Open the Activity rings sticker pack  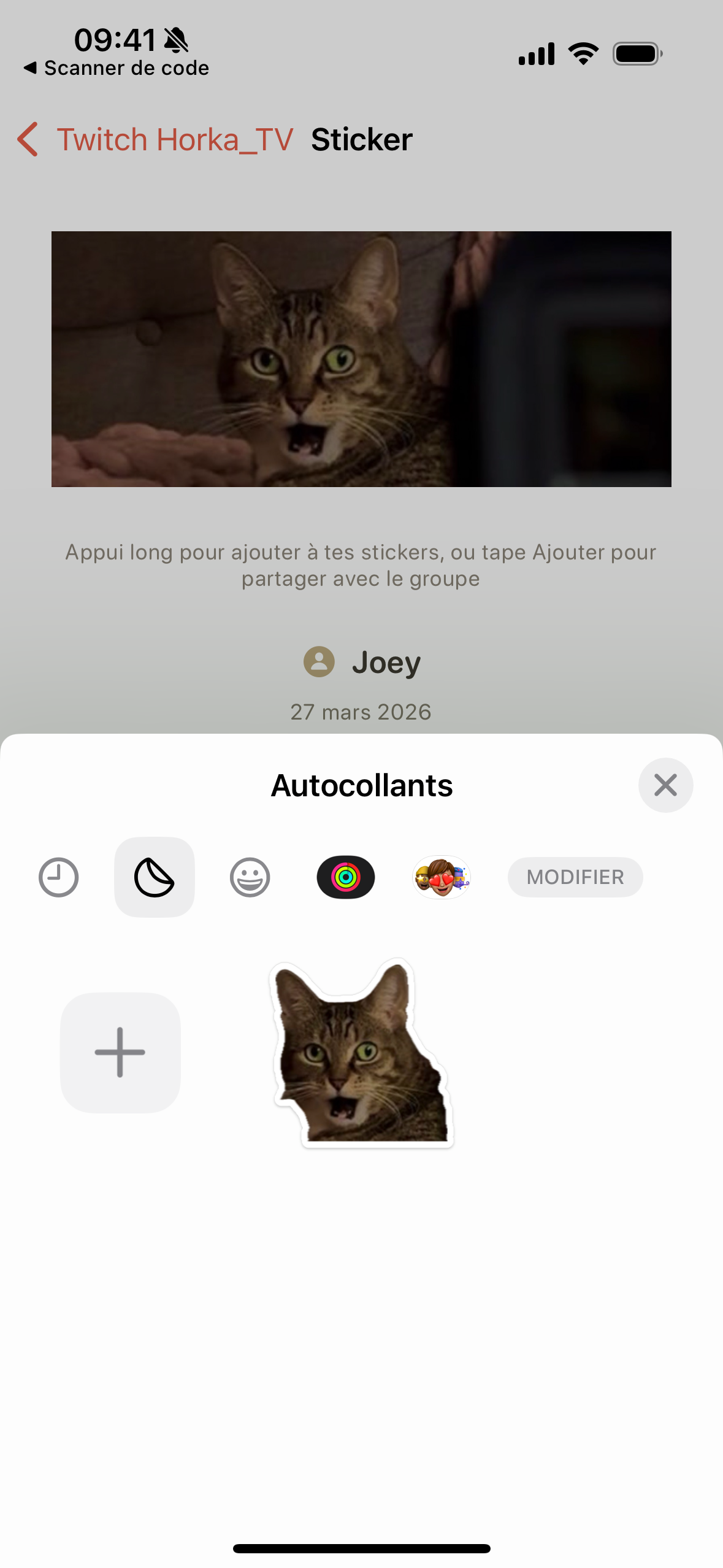(x=346, y=877)
